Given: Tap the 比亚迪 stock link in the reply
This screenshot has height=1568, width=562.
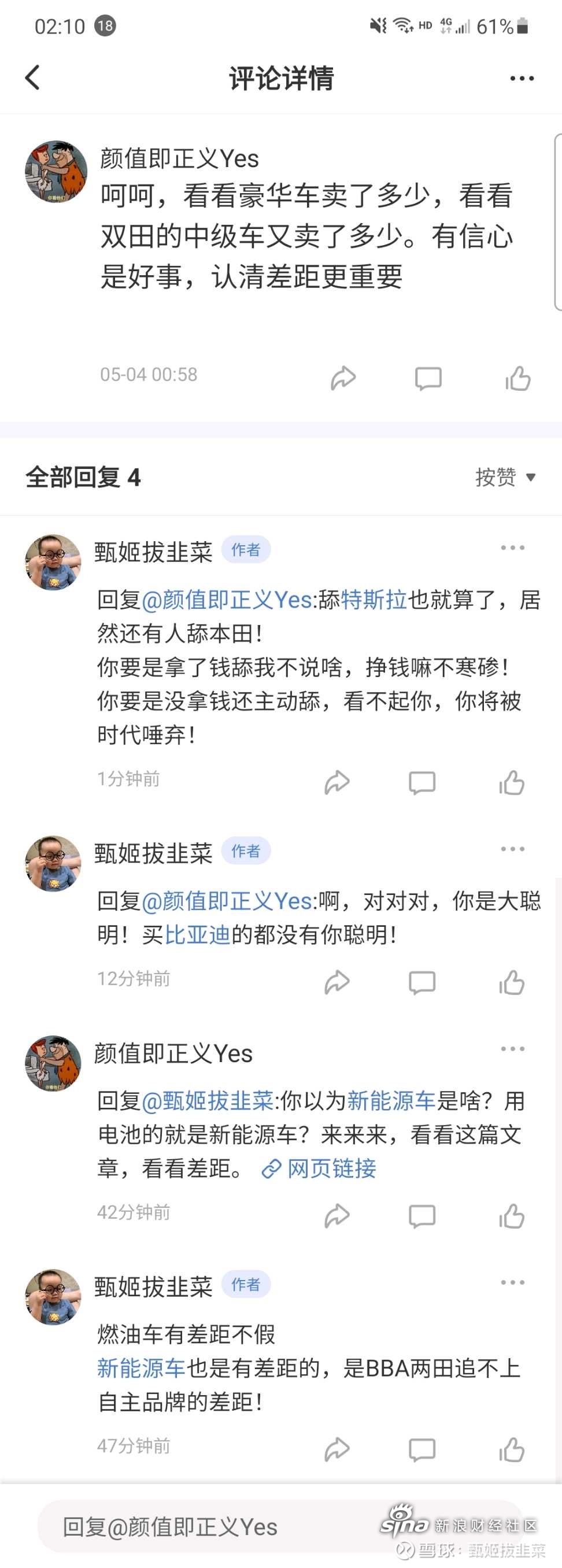Looking at the screenshot, I should (197, 934).
